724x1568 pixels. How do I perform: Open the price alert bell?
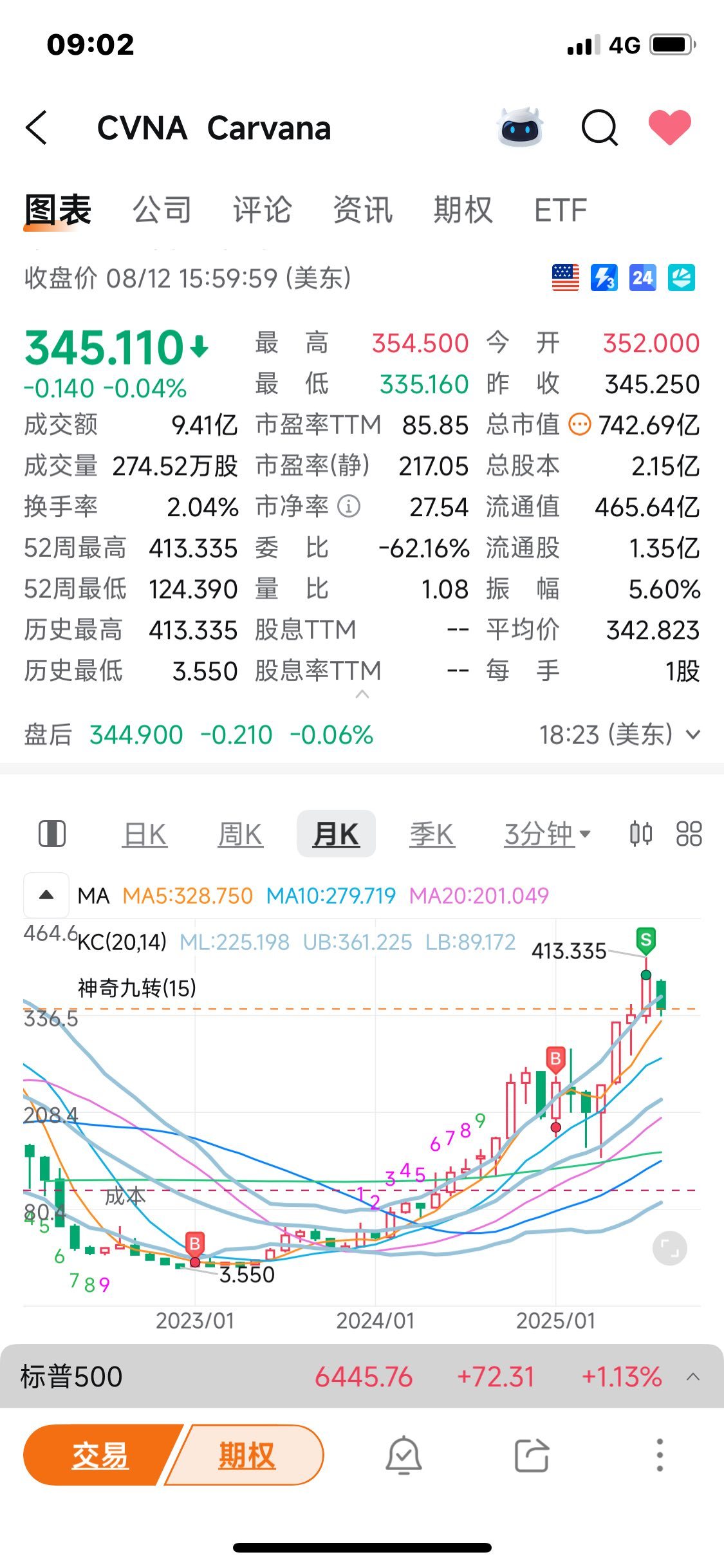[x=404, y=1455]
